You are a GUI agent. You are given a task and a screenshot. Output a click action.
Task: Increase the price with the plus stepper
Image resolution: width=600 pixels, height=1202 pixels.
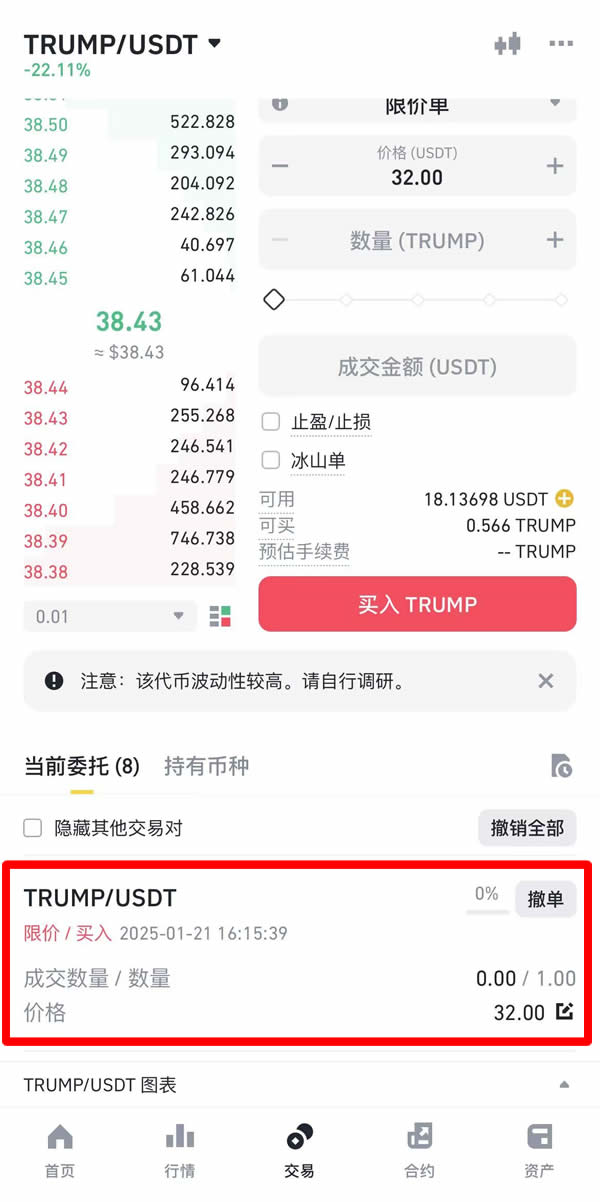coord(554,166)
